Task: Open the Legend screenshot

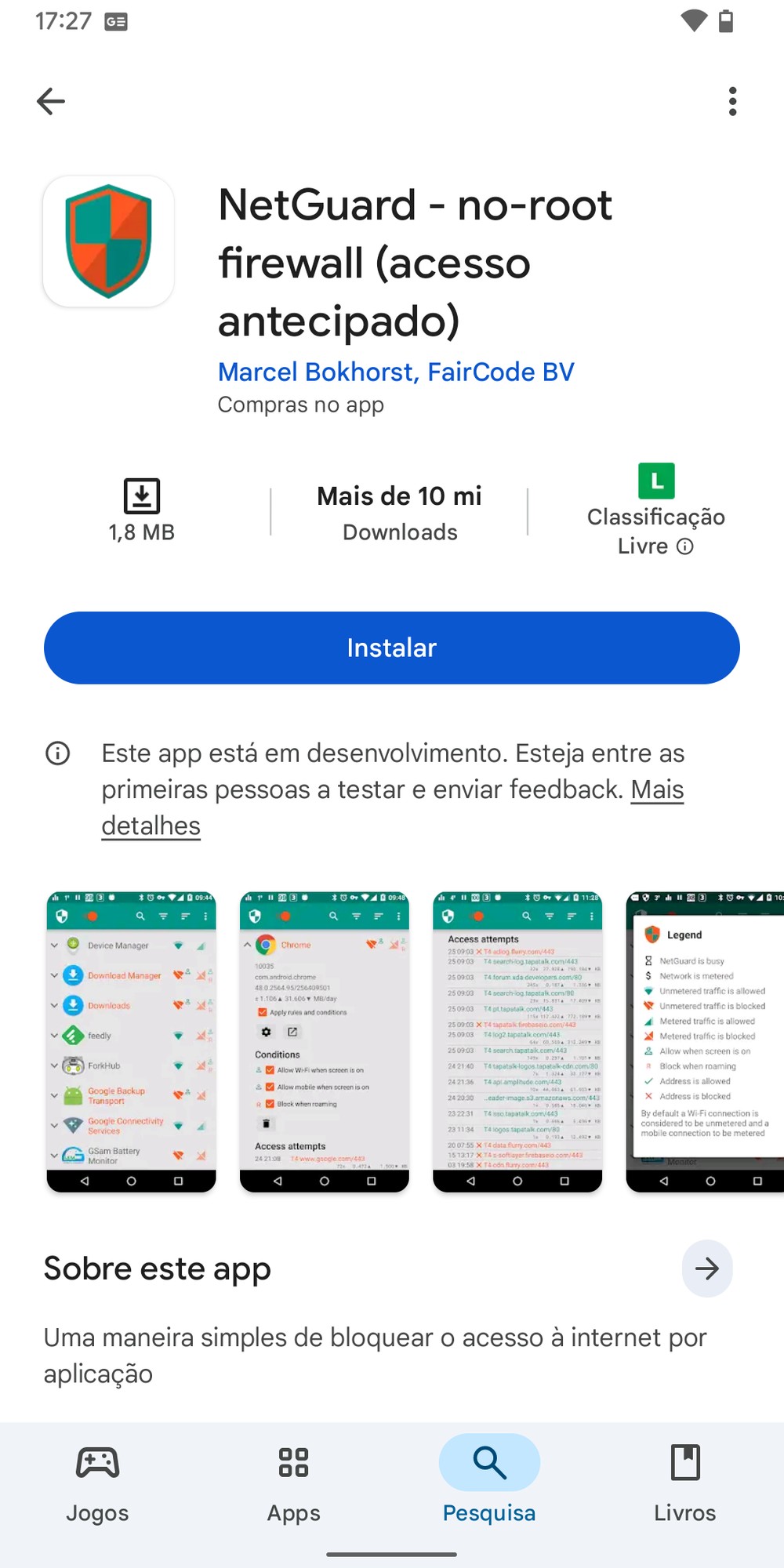Action: coord(706,1041)
